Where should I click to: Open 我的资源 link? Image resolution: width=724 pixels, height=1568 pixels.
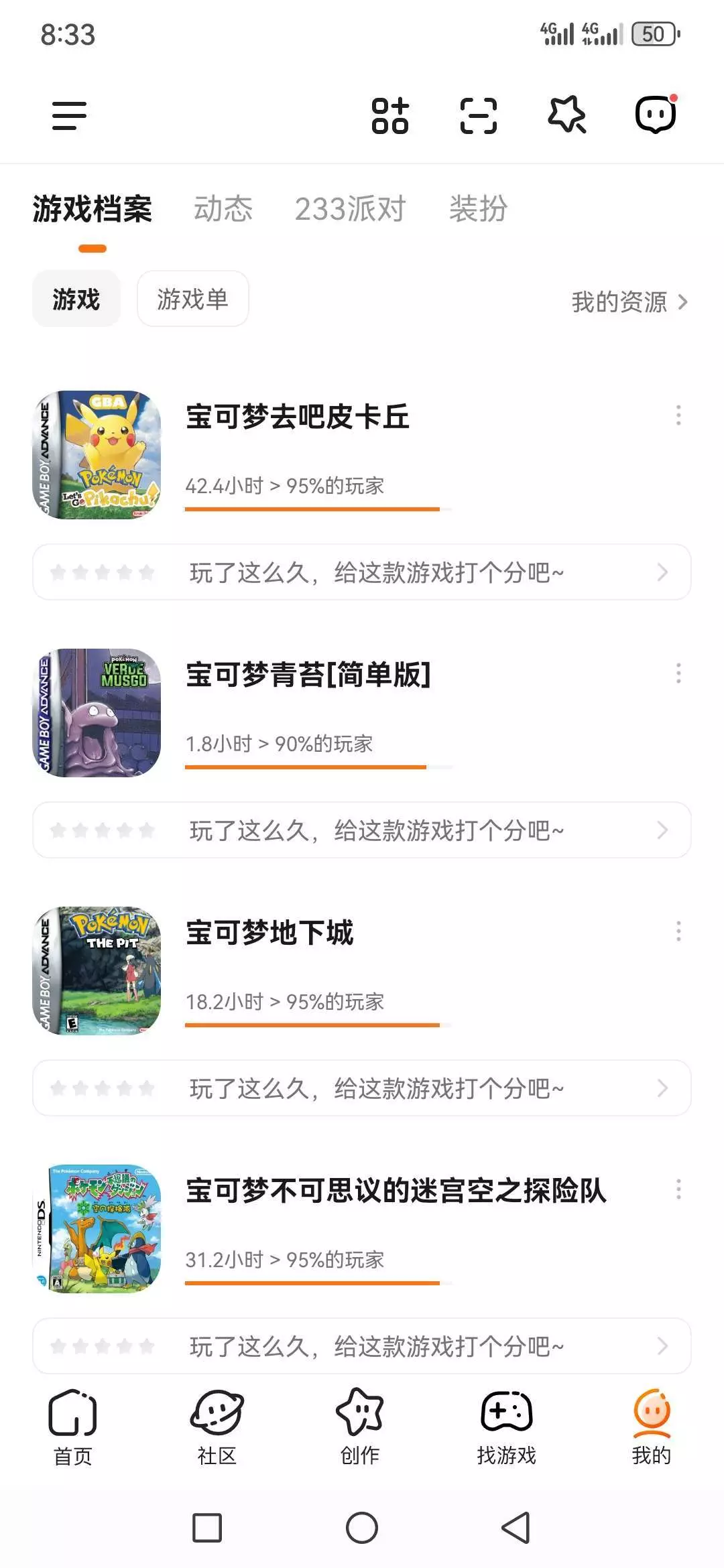pos(629,302)
